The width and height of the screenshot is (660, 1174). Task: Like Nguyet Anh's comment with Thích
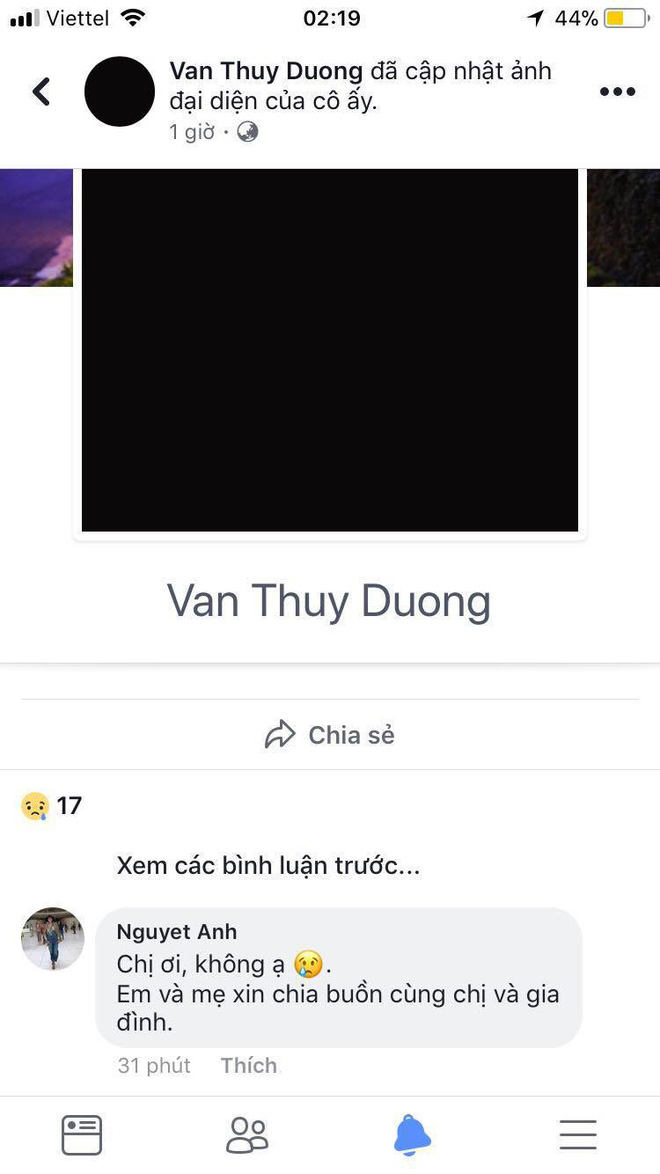coord(249,1065)
